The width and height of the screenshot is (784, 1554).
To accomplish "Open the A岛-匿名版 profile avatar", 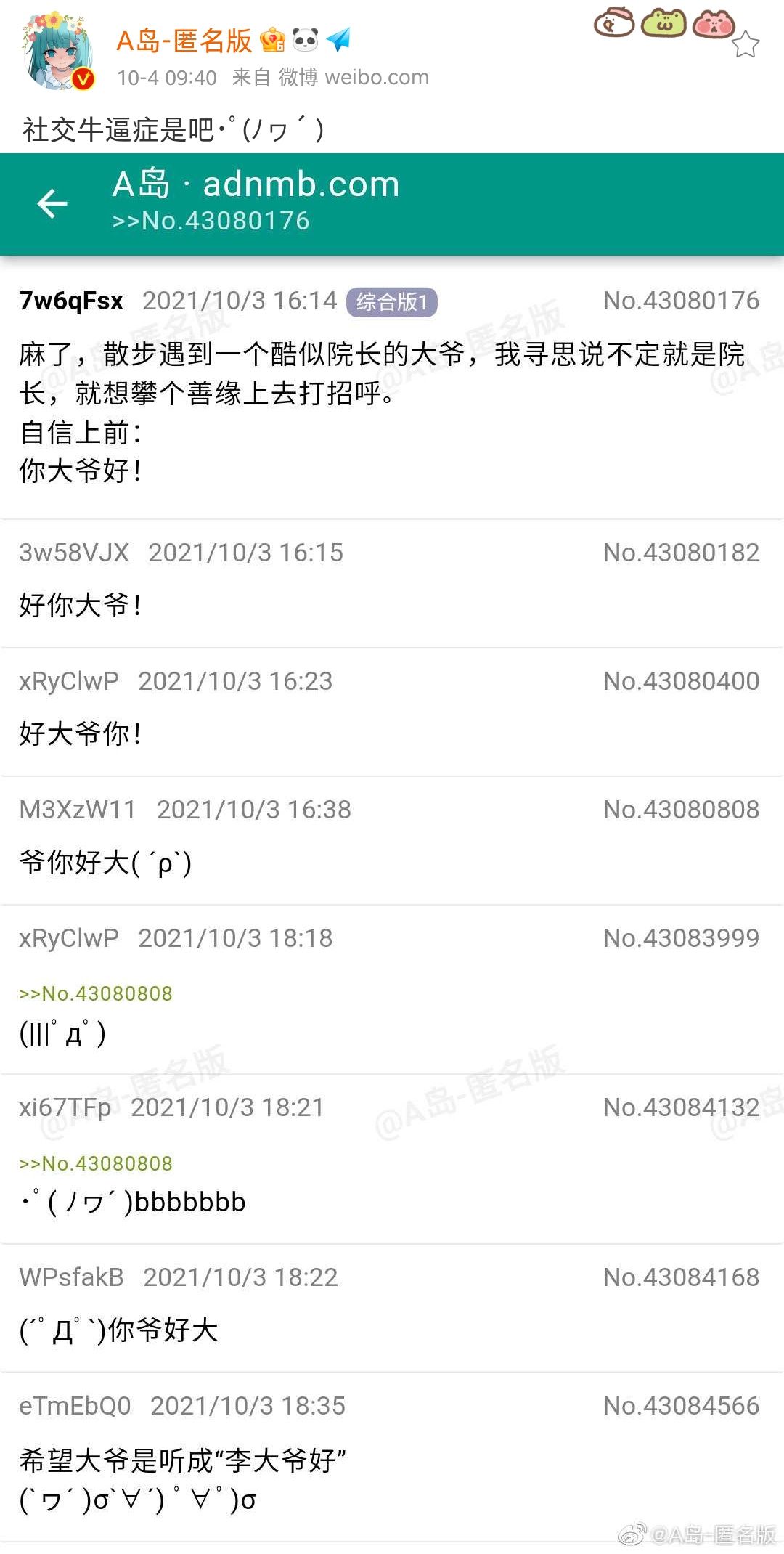I will (58, 52).
